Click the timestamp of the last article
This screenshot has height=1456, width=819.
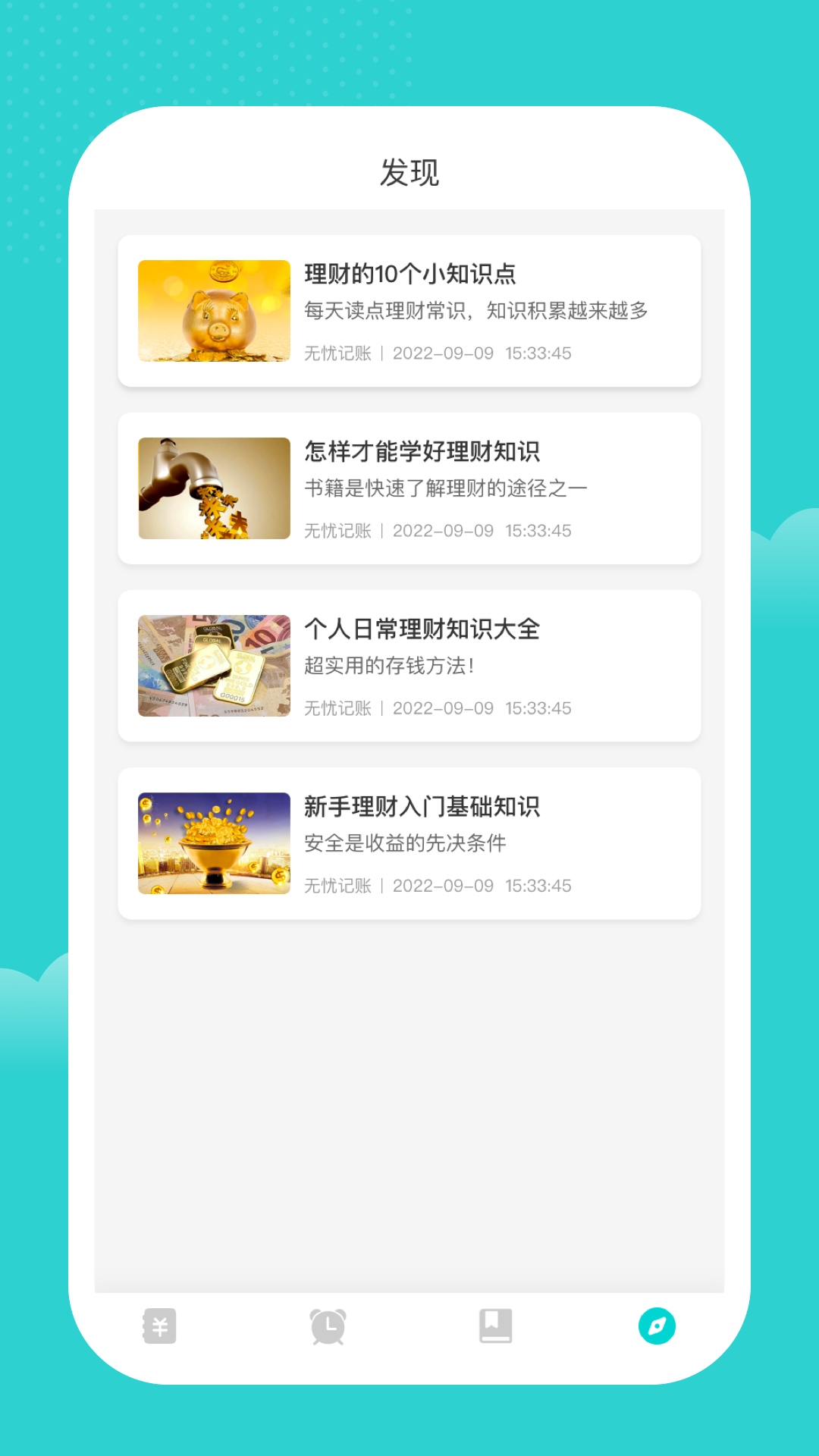point(482,885)
